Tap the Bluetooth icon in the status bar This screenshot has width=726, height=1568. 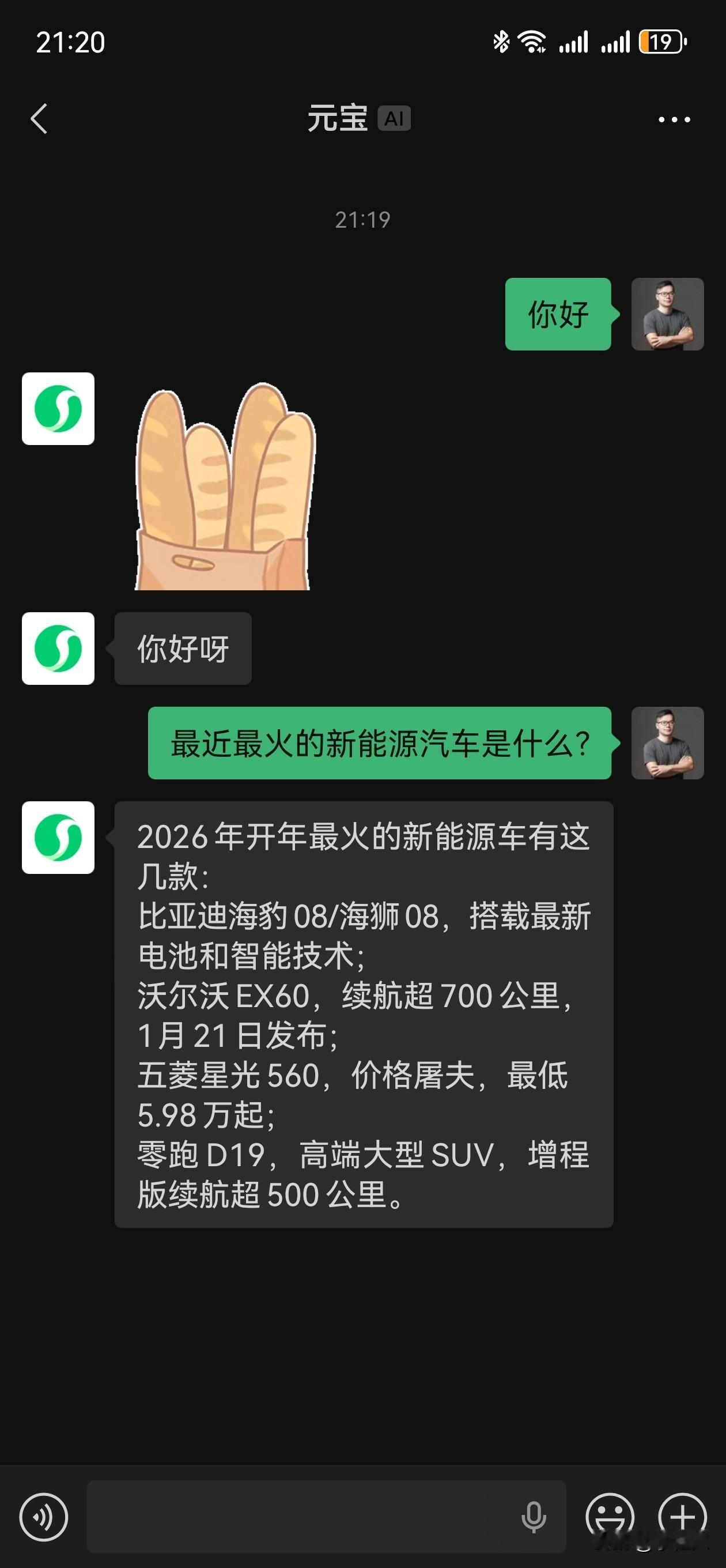(x=501, y=42)
